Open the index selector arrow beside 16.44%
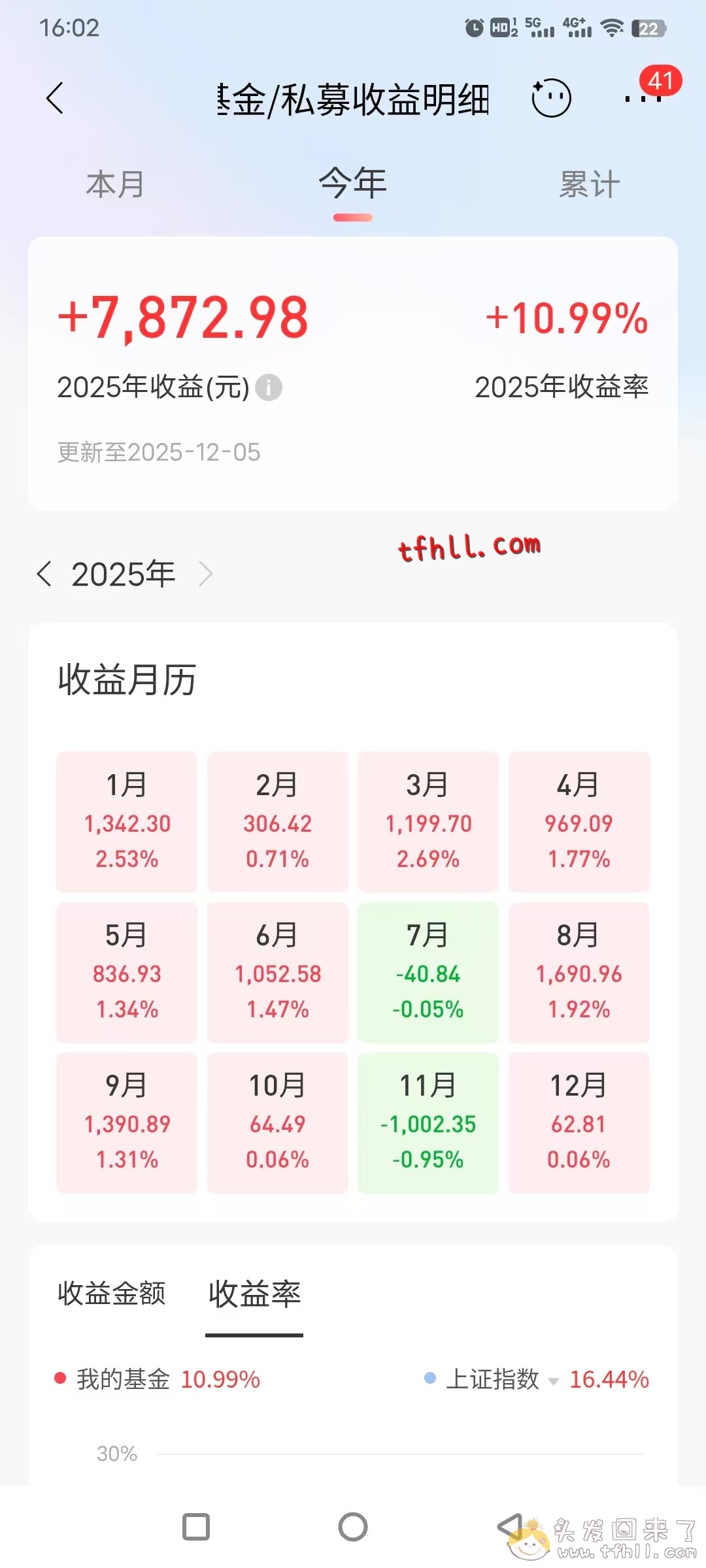Viewport: 706px width, 1568px height. (x=553, y=1380)
